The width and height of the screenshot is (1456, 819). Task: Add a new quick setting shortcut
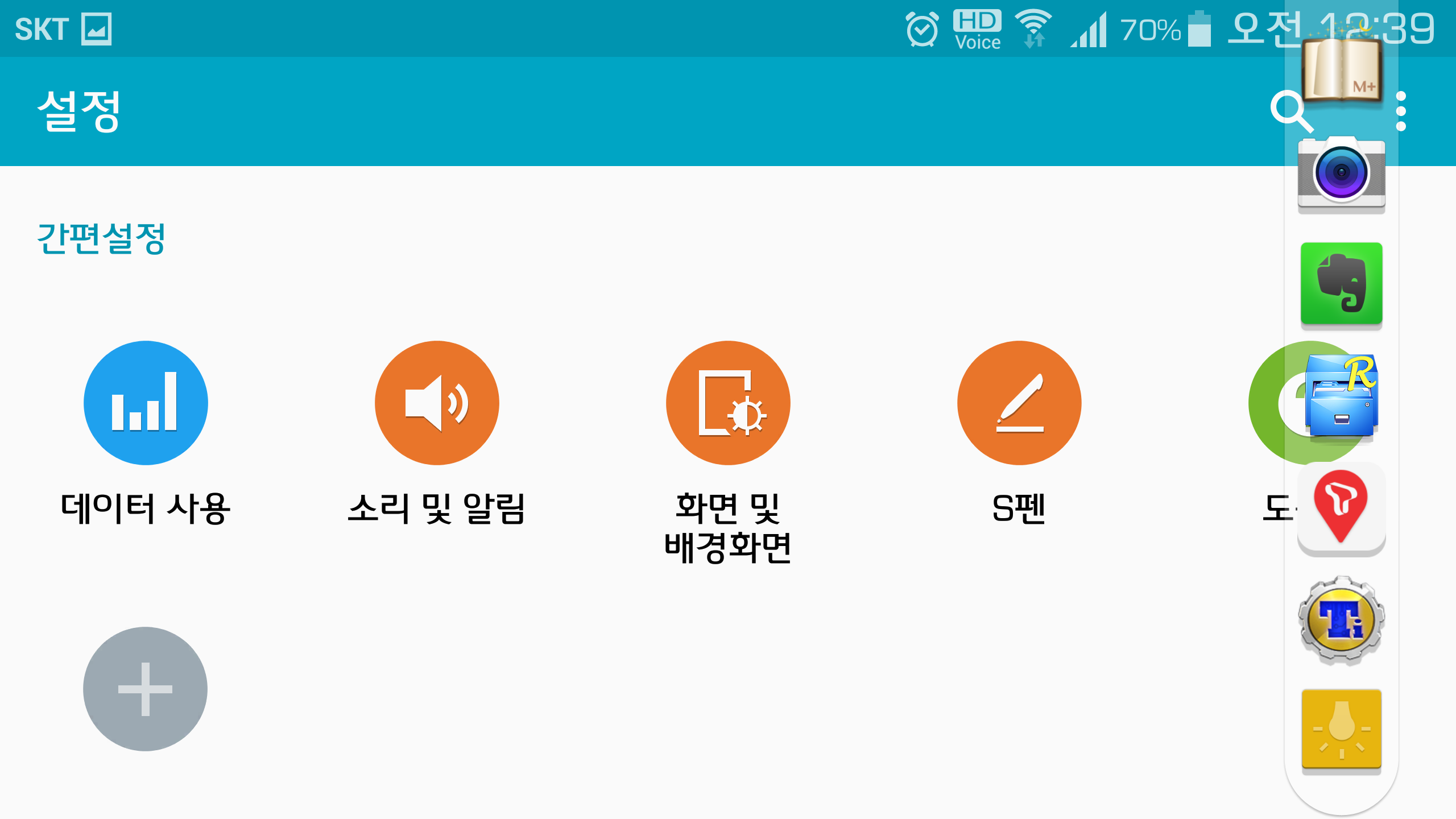[x=146, y=689]
